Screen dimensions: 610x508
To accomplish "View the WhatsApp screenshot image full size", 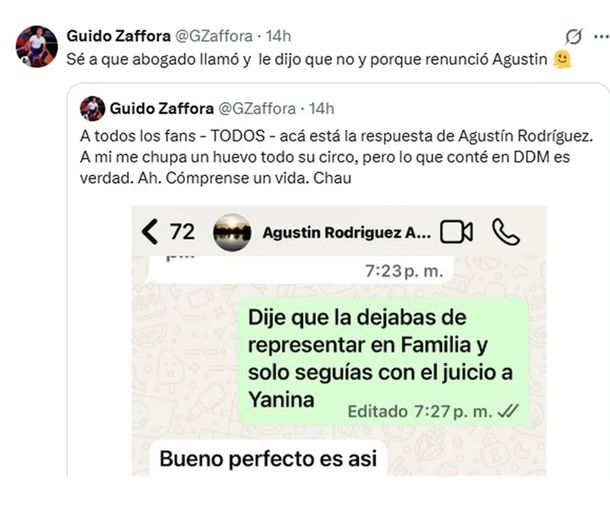I will click(339, 340).
